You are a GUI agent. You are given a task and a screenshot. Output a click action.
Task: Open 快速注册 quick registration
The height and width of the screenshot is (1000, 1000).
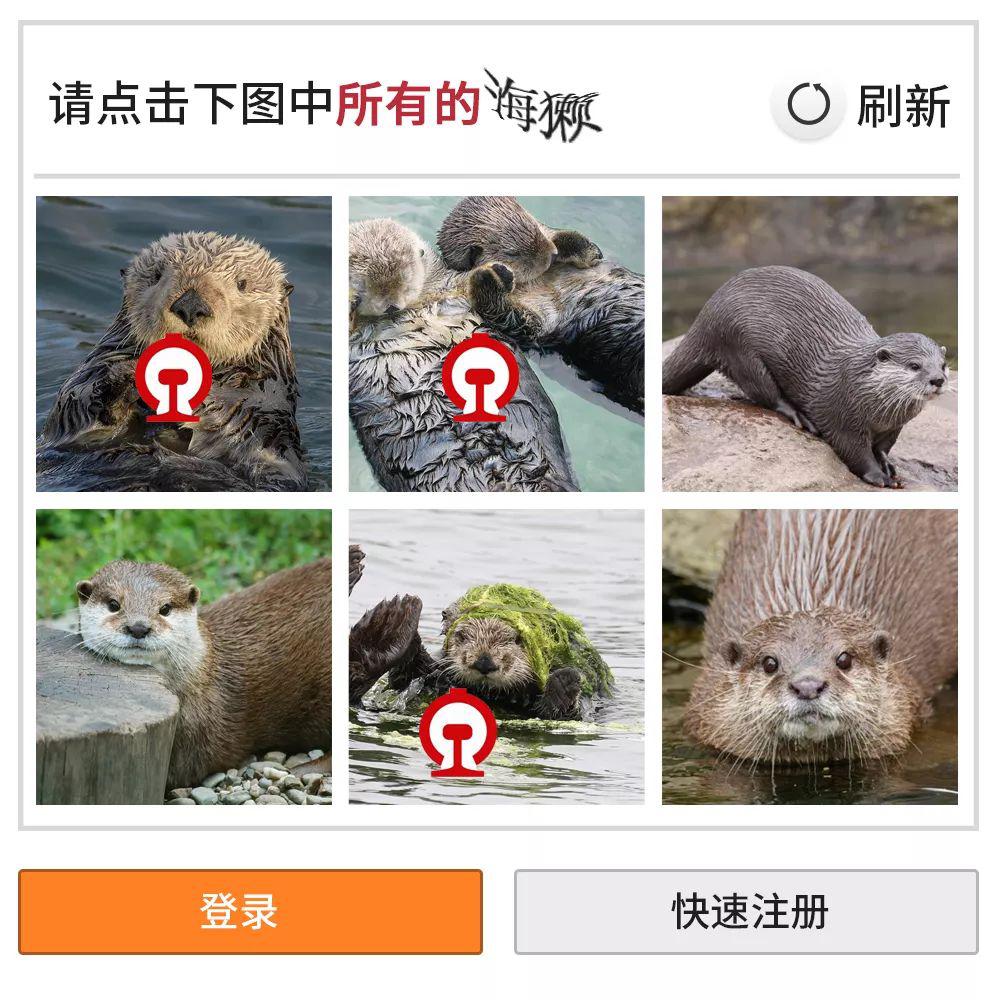[x=746, y=911]
